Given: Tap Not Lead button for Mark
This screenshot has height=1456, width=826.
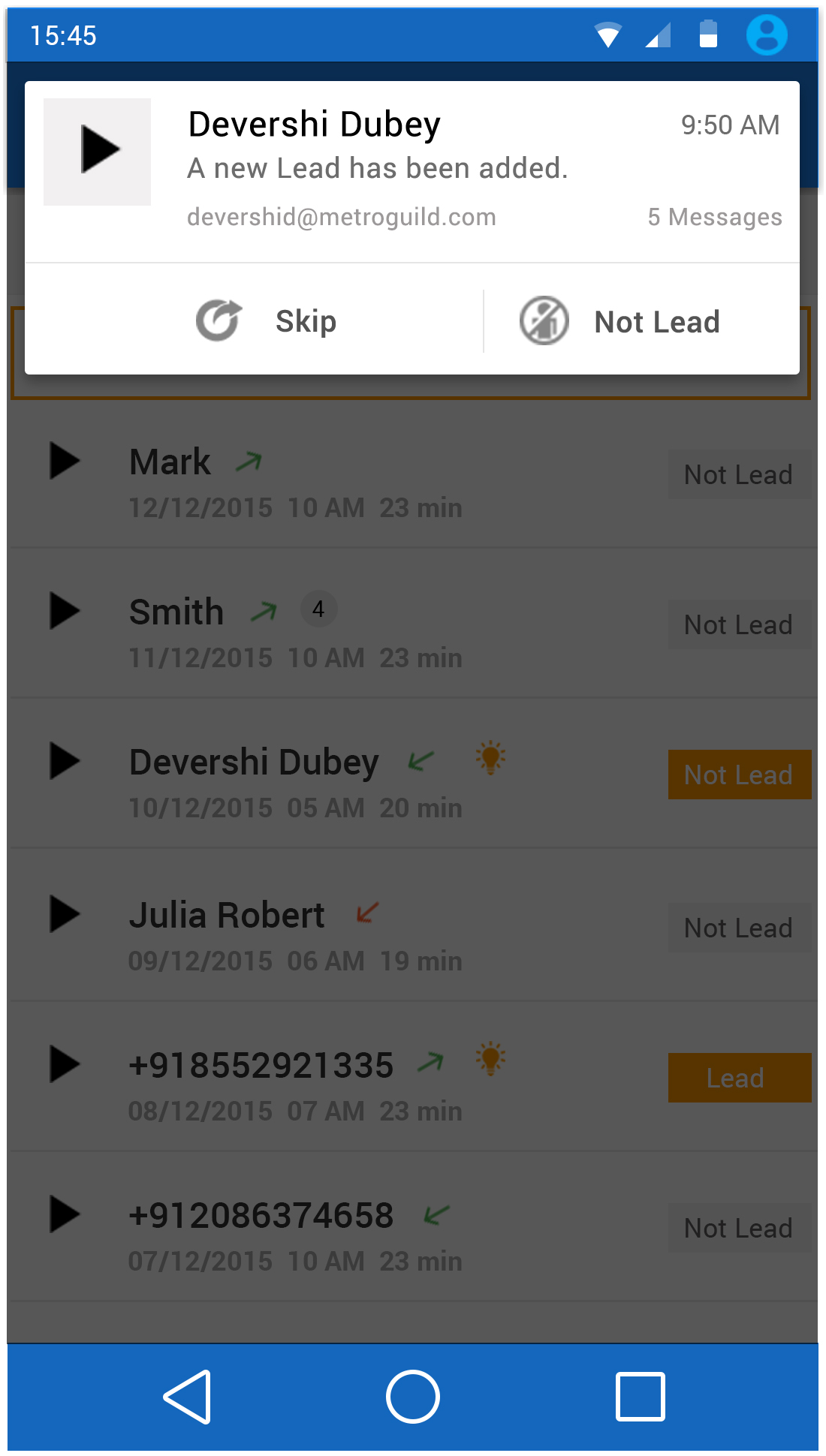Looking at the screenshot, I should [739, 474].
